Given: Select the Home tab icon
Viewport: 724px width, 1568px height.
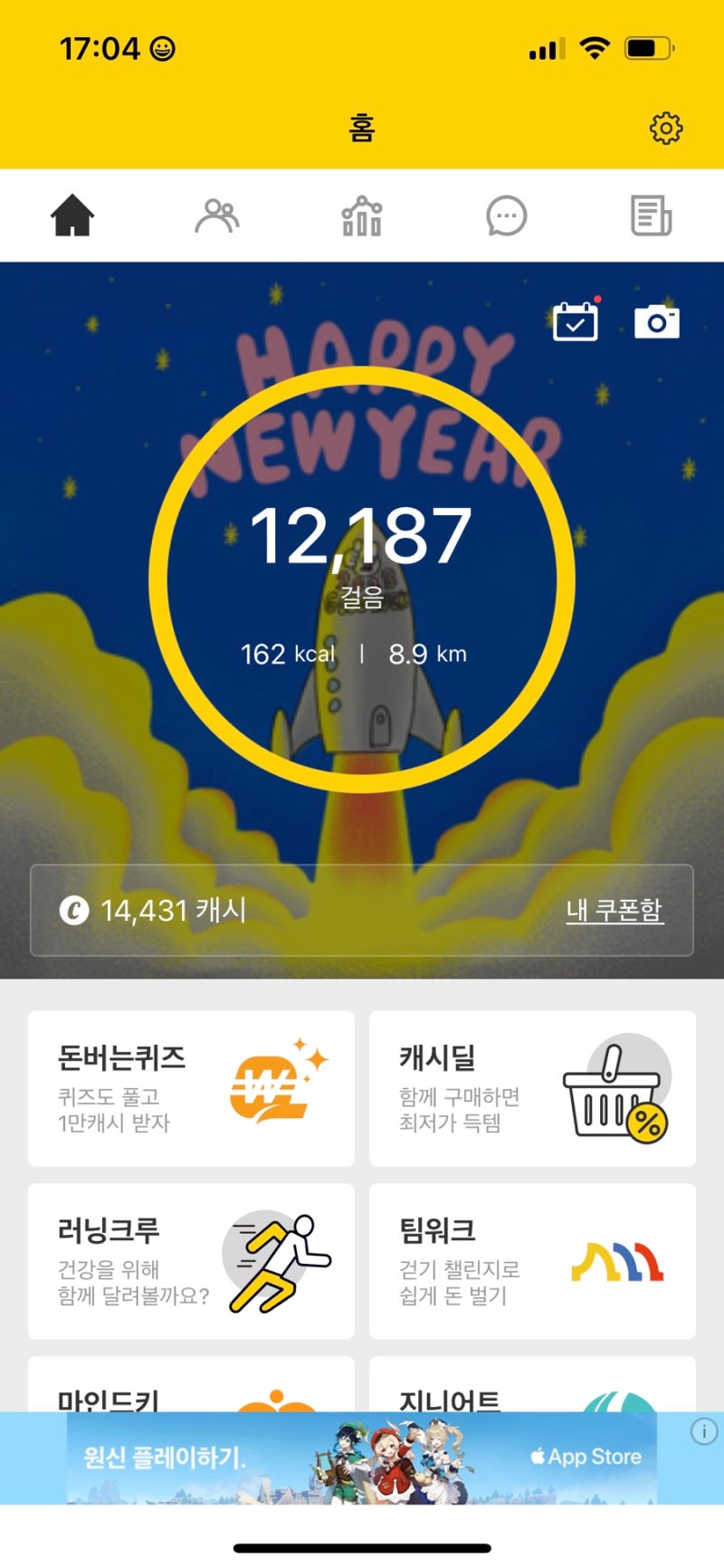Looking at the screenshot, I should click(x=72, y=215).
